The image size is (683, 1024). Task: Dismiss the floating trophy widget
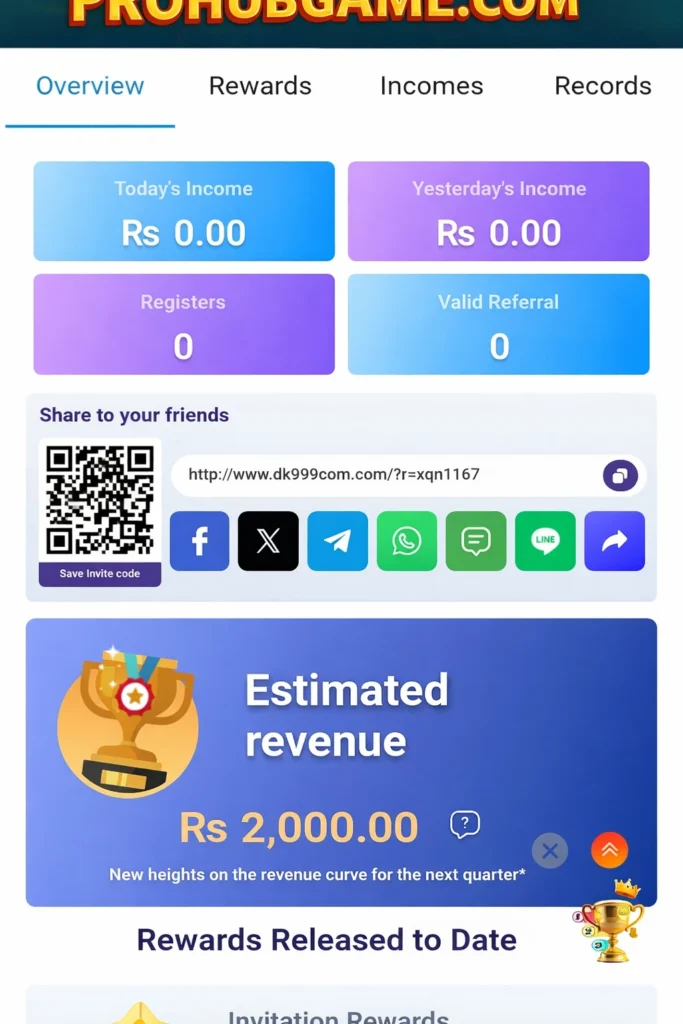549,851
